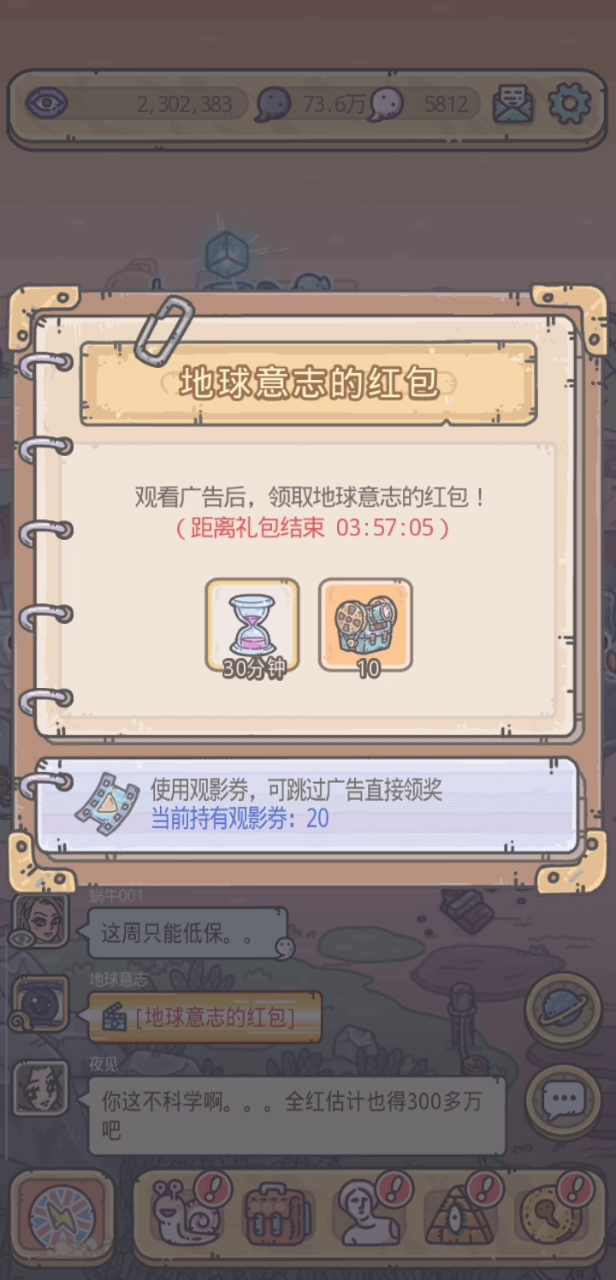
Task: Open the planet button on the right
Action: pos(563,1010)
